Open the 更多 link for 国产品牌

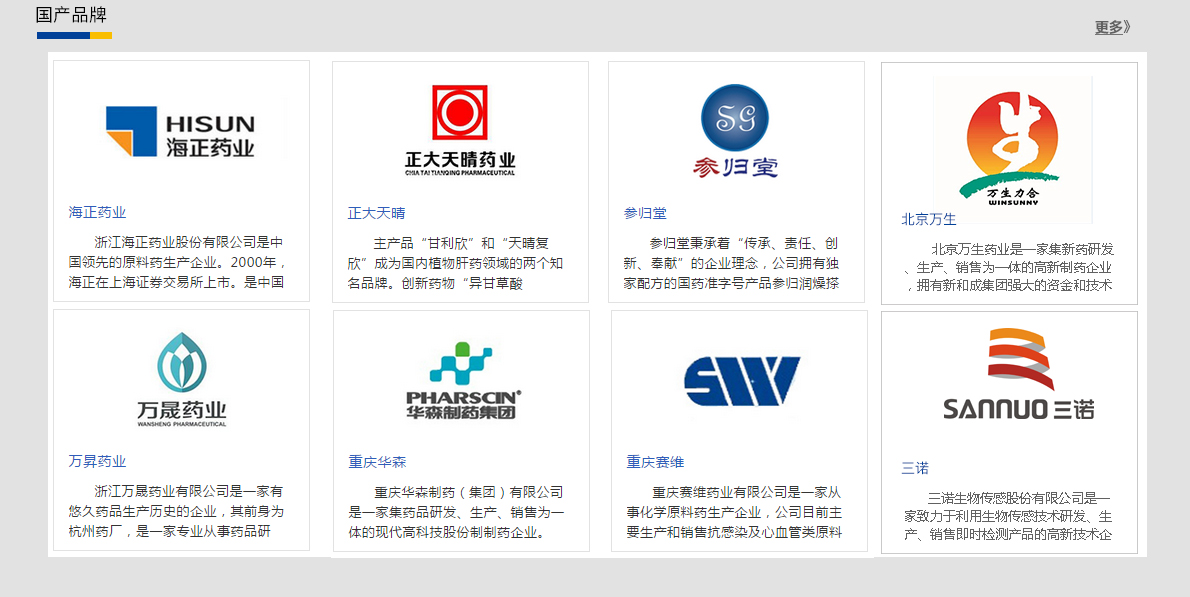(x=1112, y=28)
